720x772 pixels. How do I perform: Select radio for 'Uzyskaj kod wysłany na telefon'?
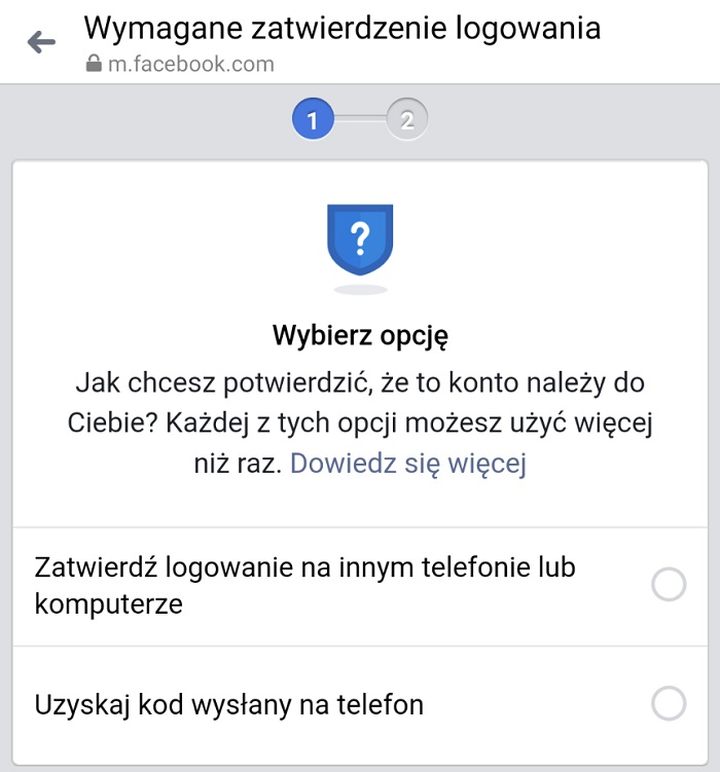coord(668,704)
